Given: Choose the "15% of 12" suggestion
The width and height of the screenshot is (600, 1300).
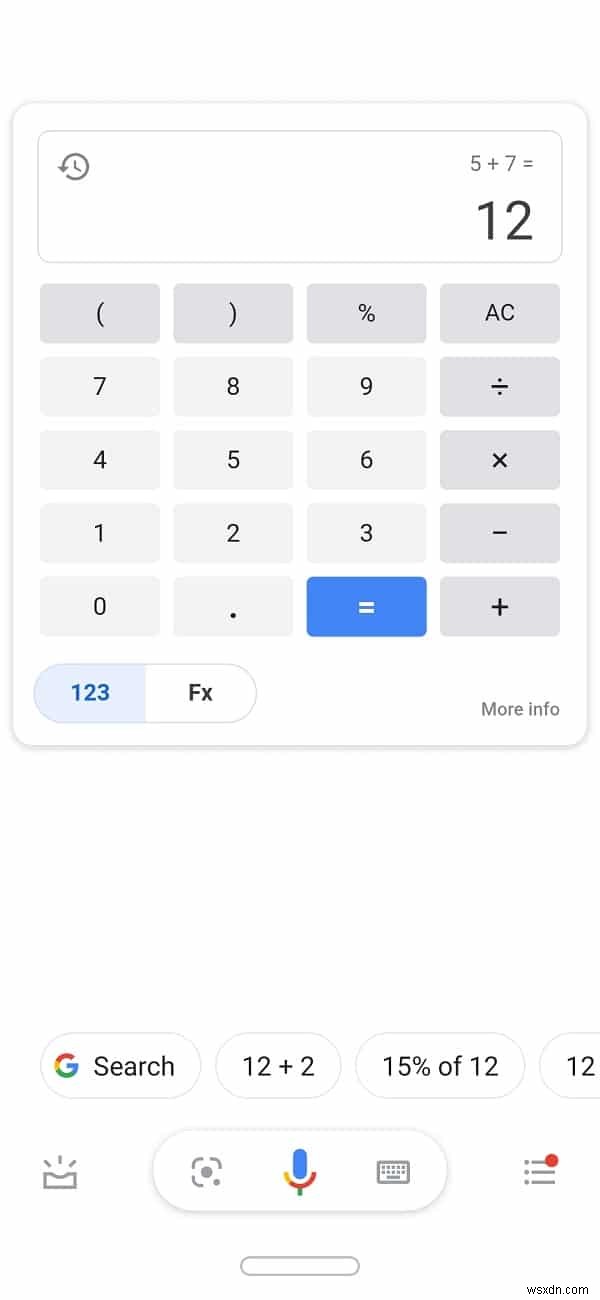Looking at the screenshot, I should (440, 1066).
